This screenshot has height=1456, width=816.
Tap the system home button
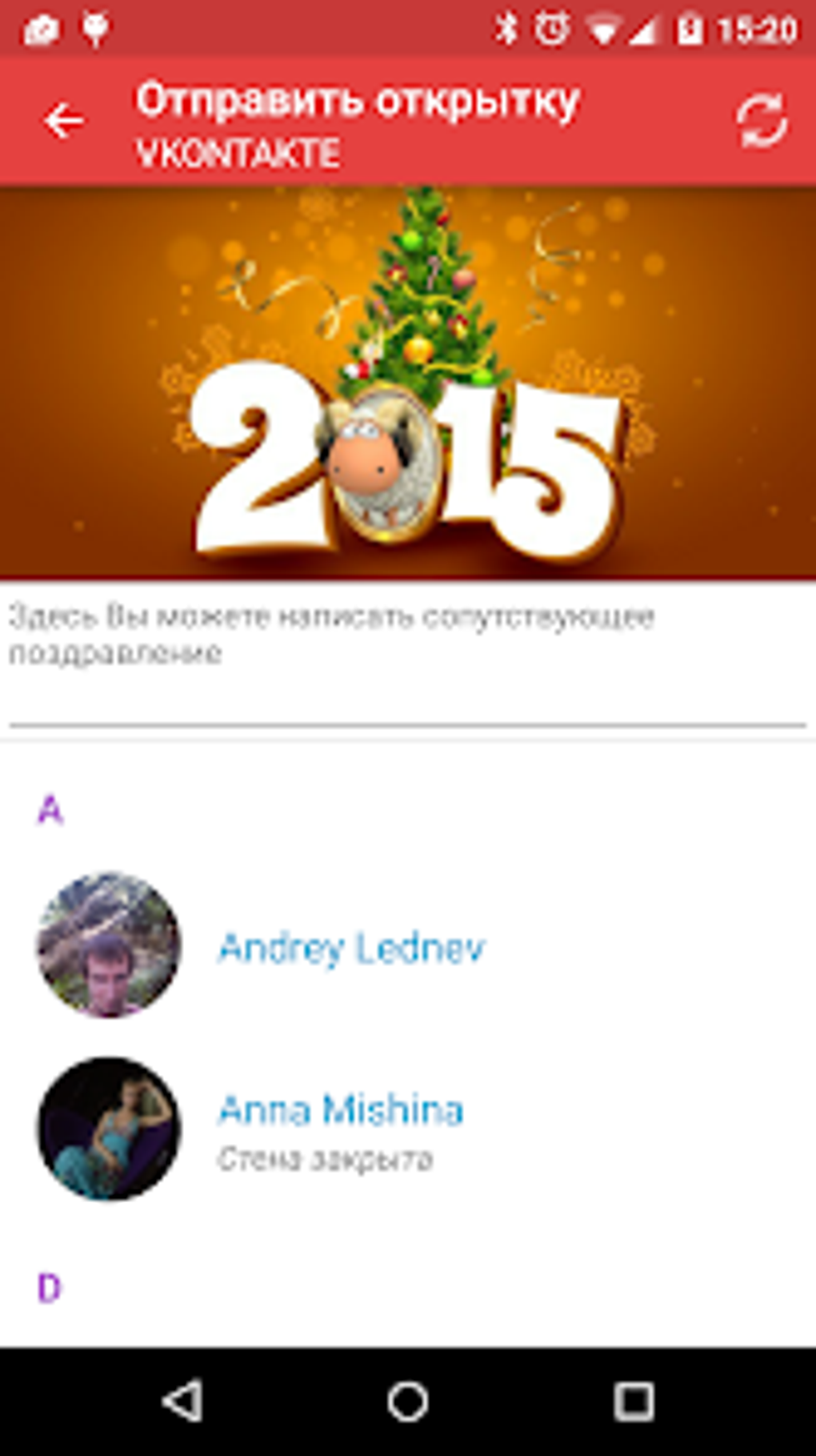[x=408, y=1402]
